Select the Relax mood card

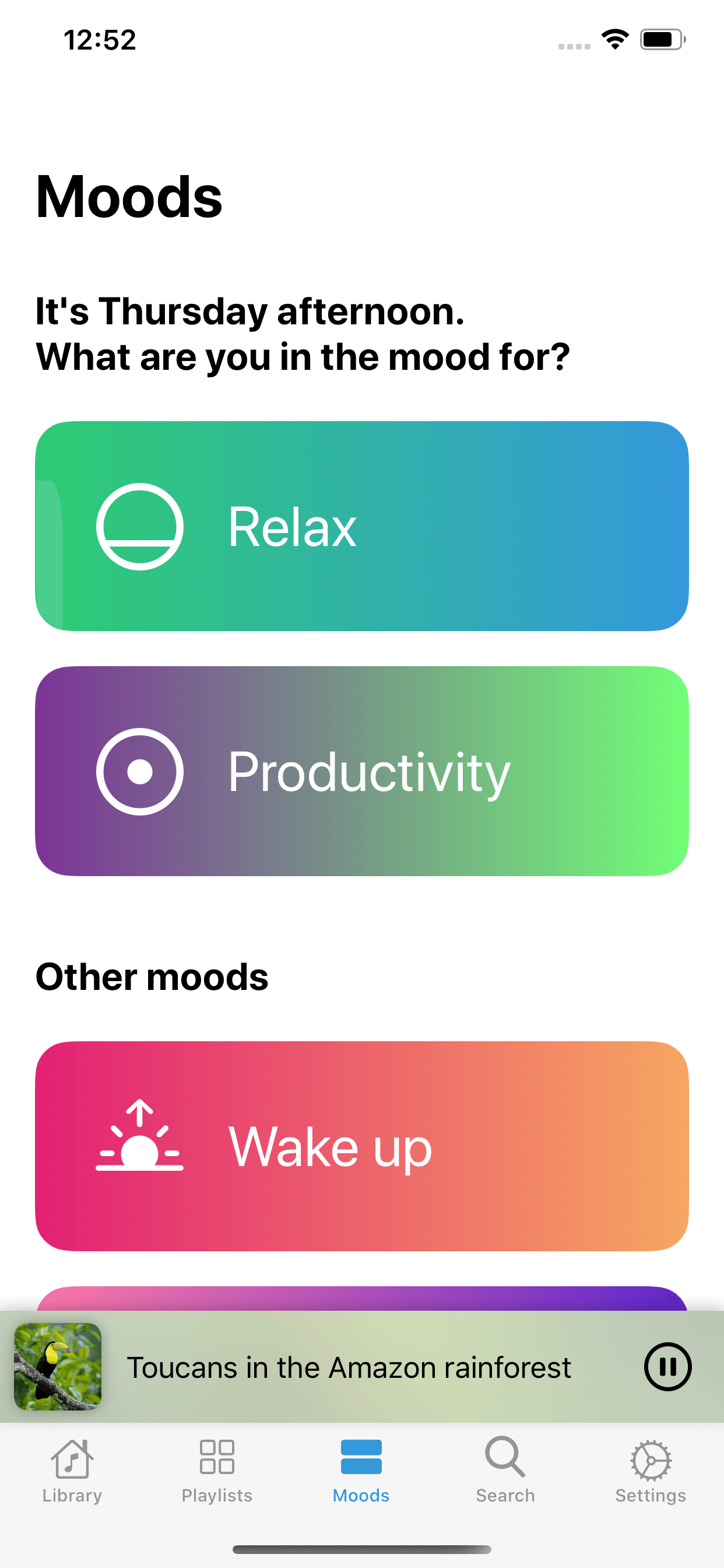361,526
